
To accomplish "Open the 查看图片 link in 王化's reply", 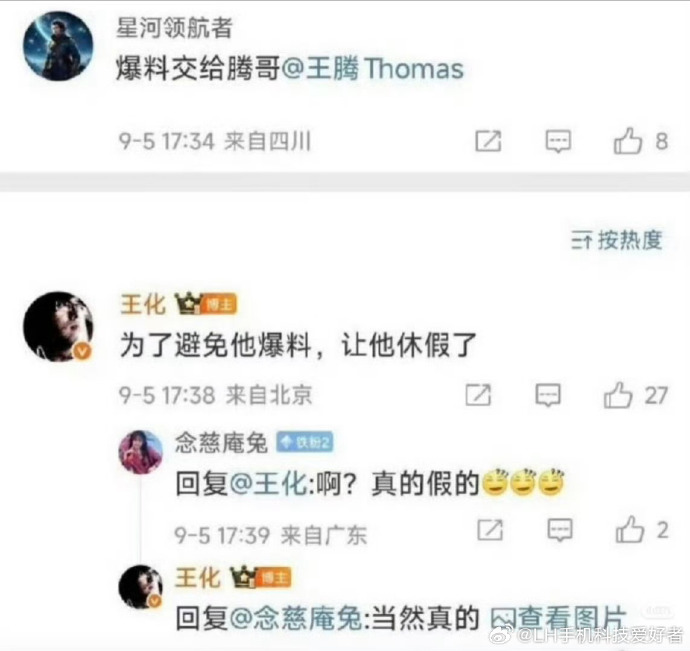I will pos(560,619).
